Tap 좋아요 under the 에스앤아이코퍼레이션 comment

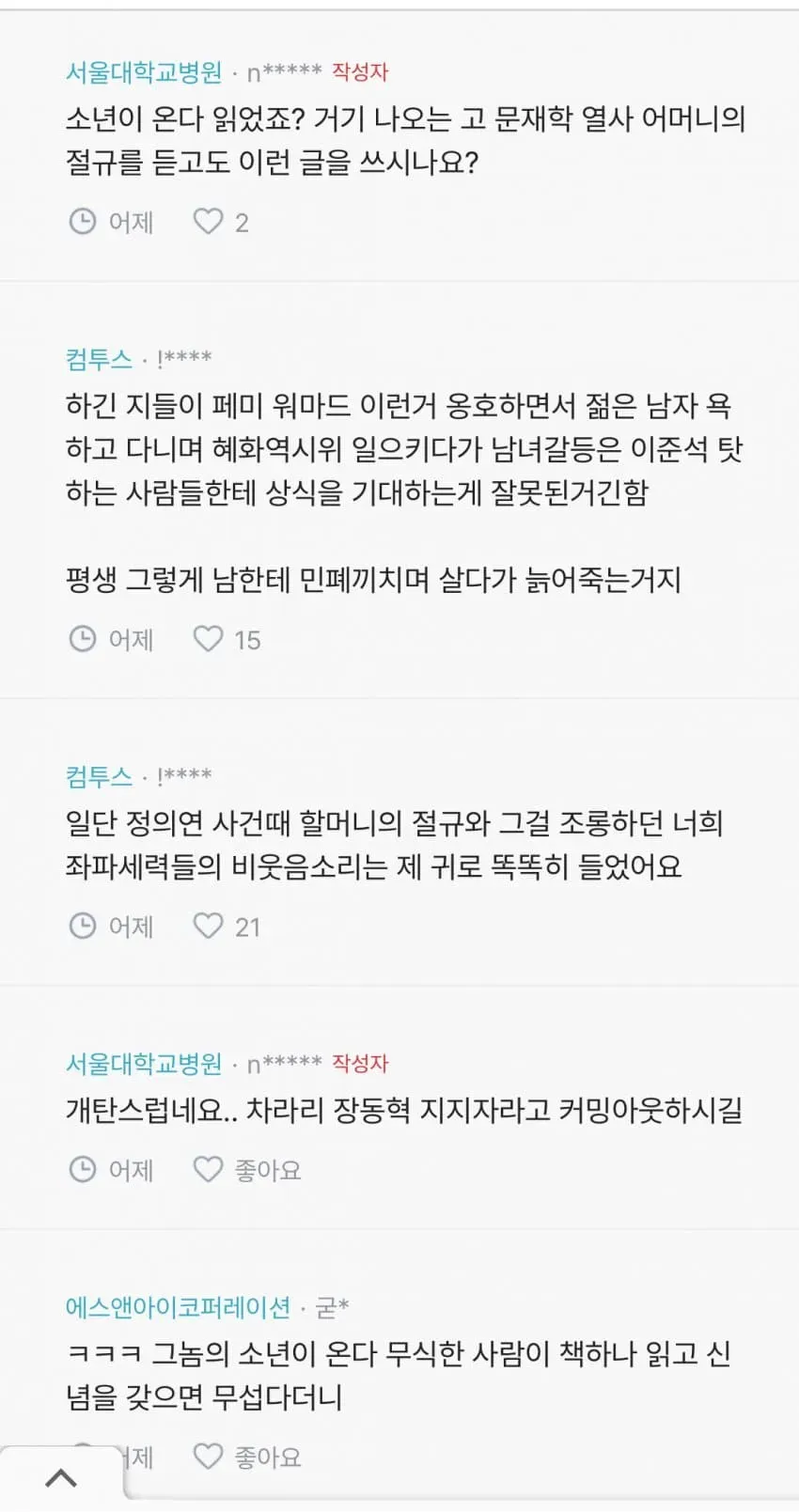246,1457
